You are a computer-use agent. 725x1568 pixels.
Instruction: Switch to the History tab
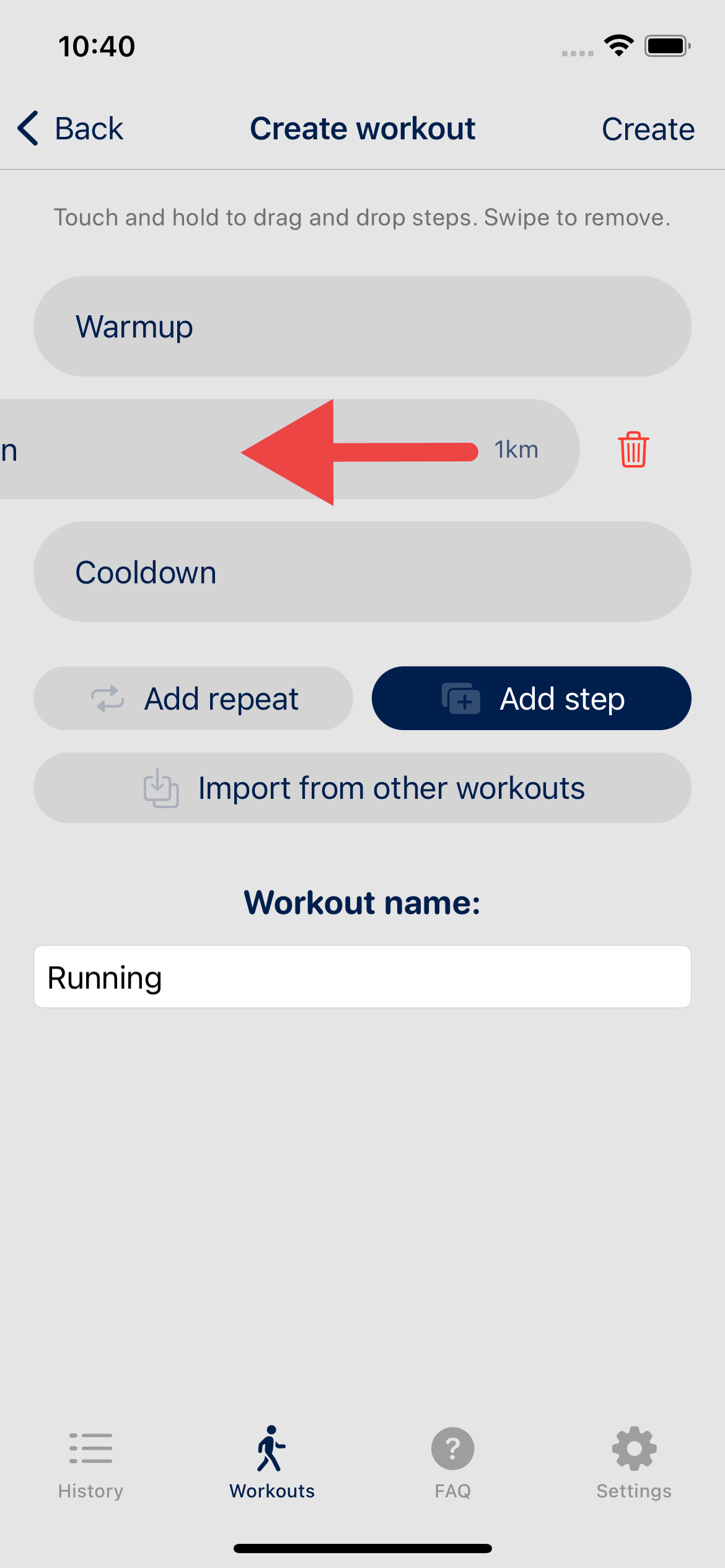tap(90, 1465)
